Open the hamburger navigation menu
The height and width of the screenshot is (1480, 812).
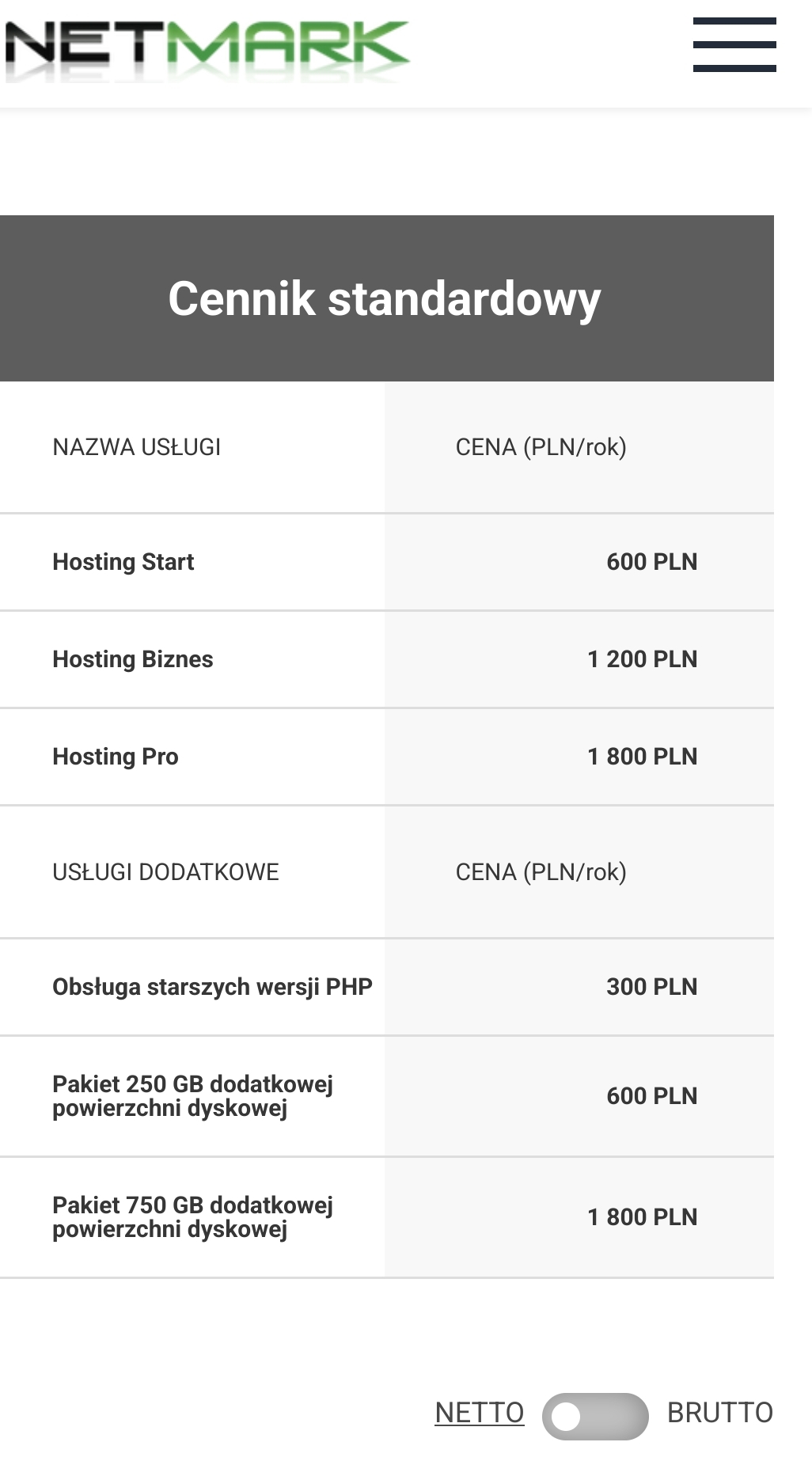[734, 45]
